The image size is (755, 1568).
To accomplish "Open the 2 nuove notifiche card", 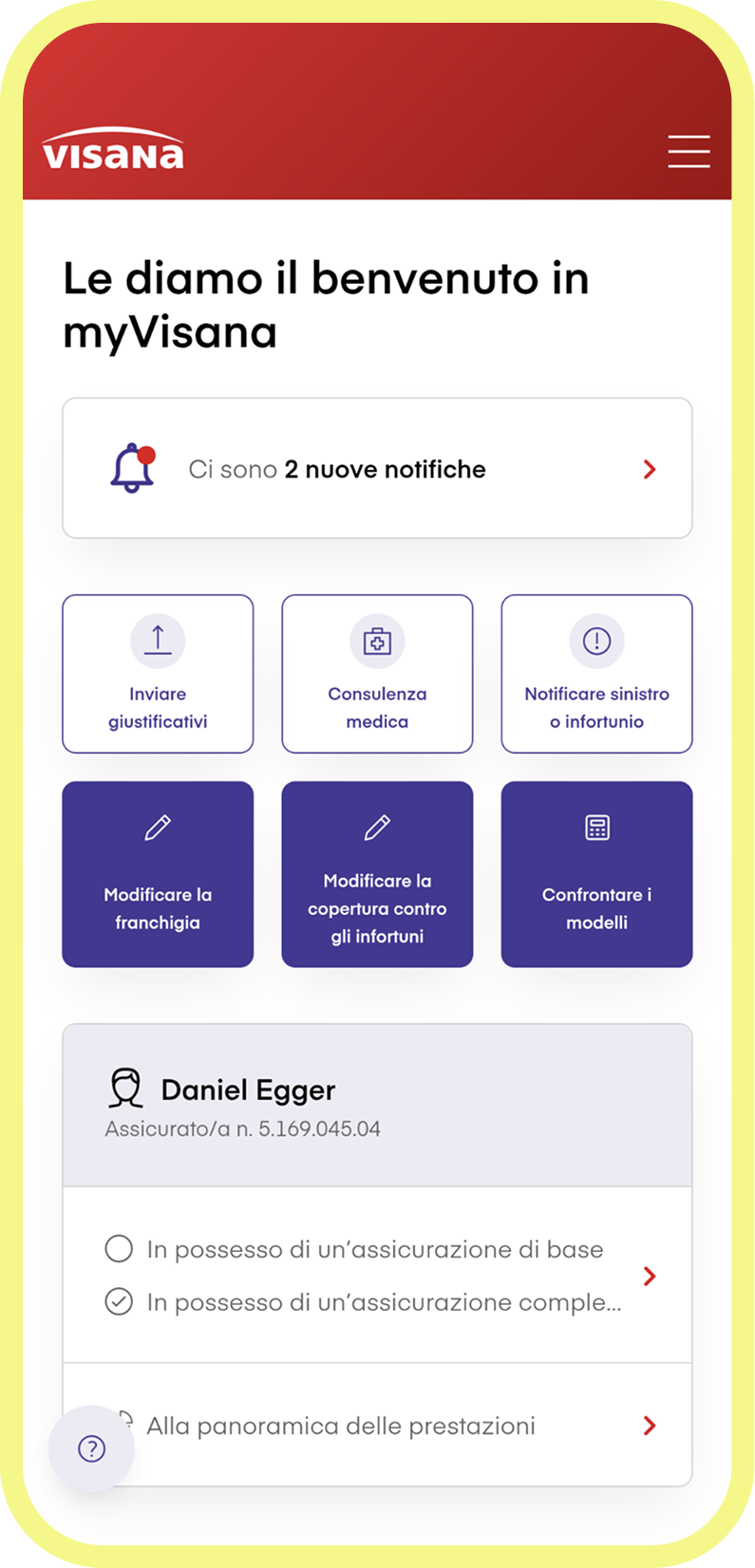I will [x=377, y=469].
